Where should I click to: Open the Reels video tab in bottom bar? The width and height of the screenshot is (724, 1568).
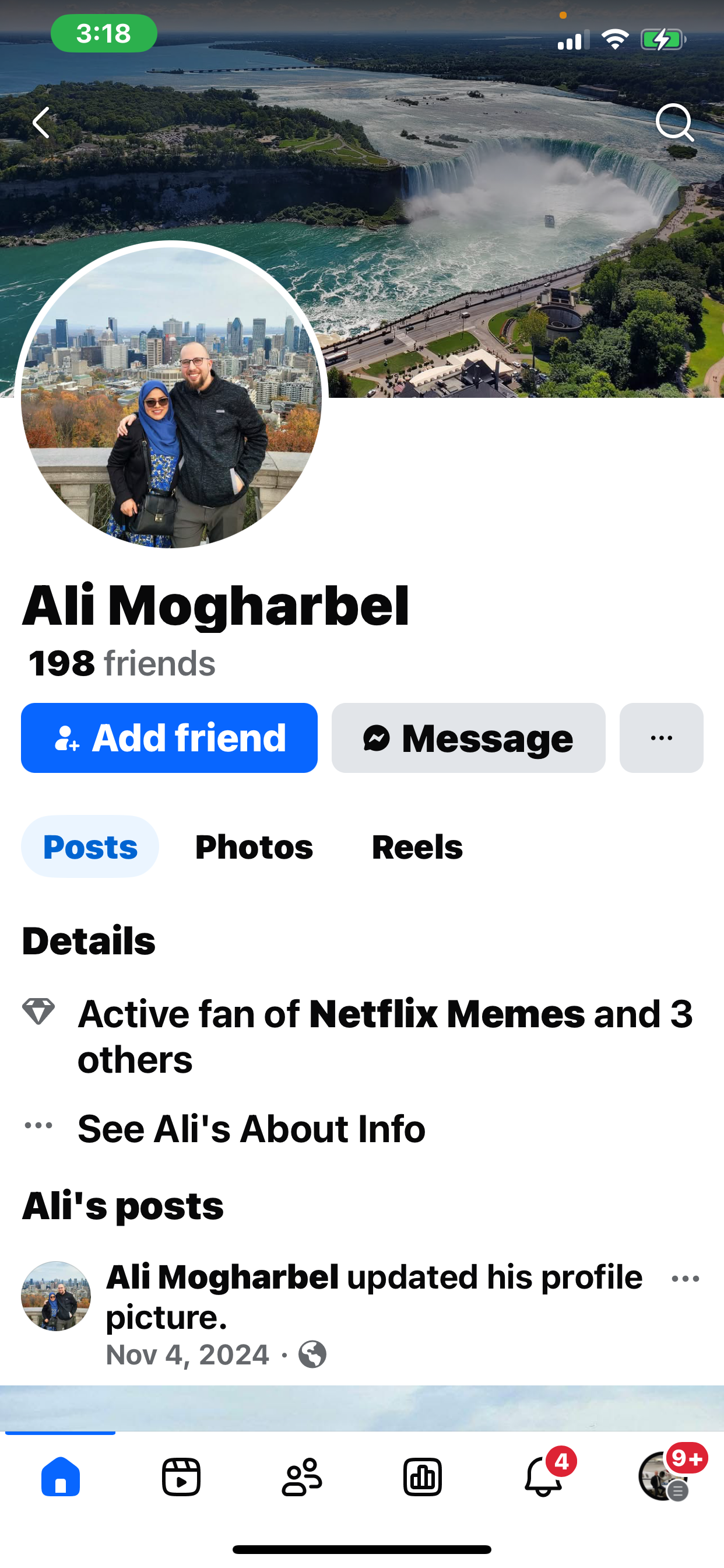coord(181,1476)
